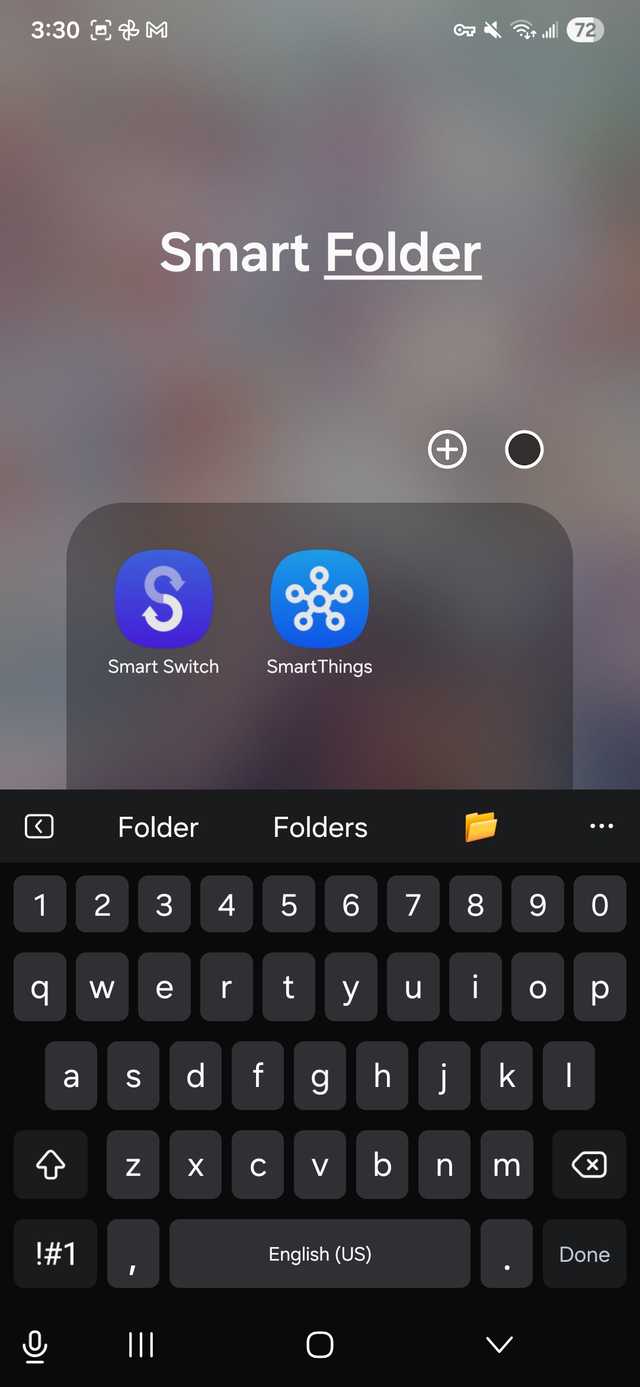This screenshot has width=640, height=1387.
Task: Select the "Folders" word suggestion
Action: point(320,827)
